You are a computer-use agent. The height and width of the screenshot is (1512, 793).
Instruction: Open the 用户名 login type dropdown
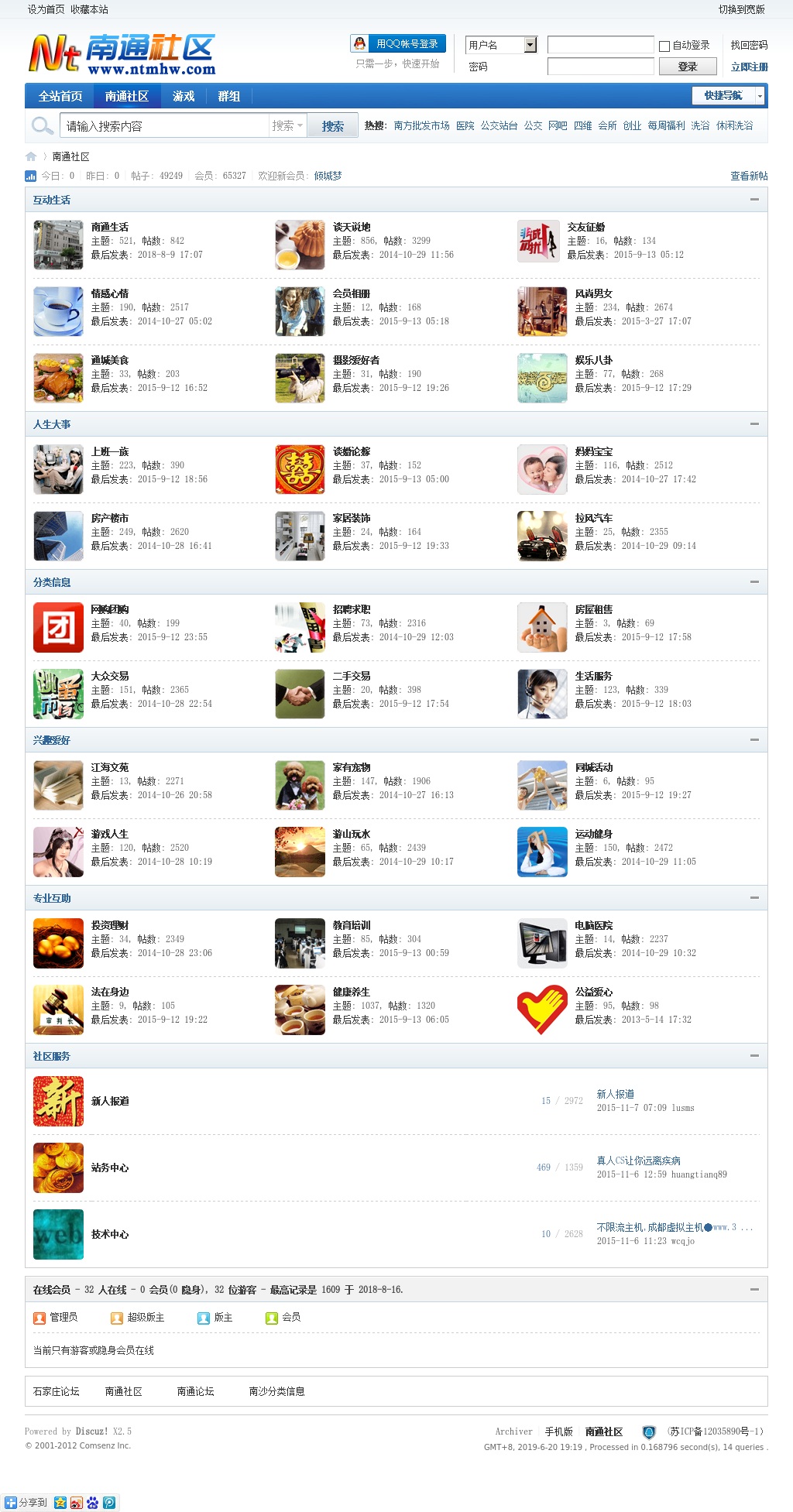530,45
